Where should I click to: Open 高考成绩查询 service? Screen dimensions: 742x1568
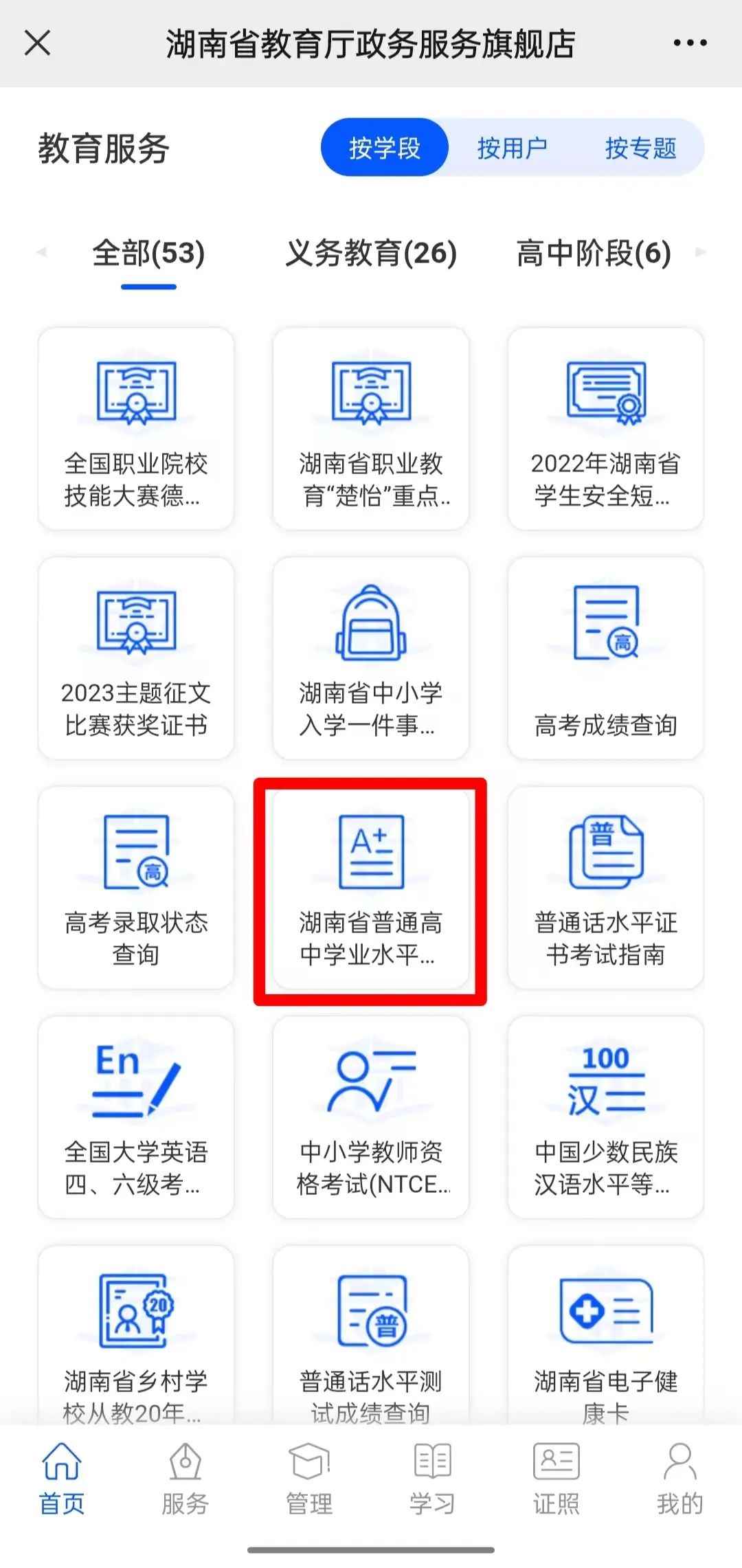(606, 658)
